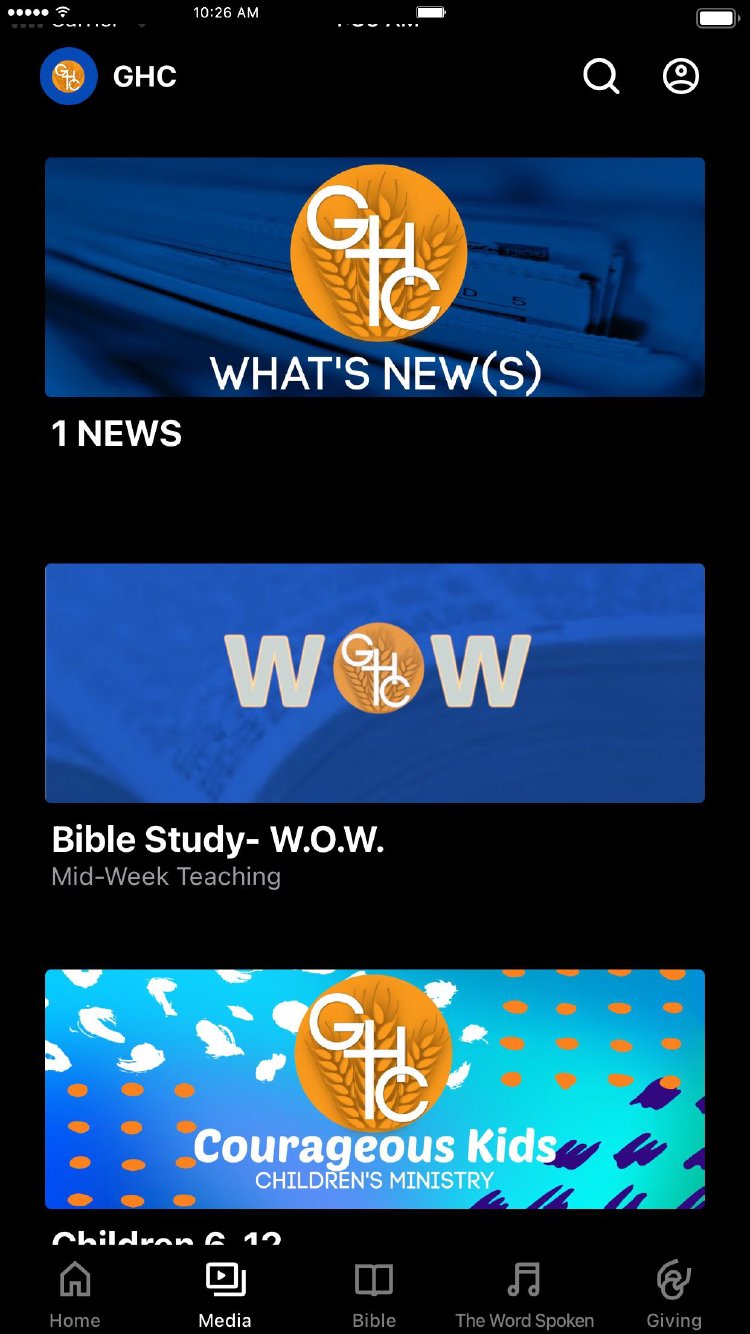Screen dimensions: 750x1334
Task: Open the account profile icon
Action: click(x=681, y=77)
